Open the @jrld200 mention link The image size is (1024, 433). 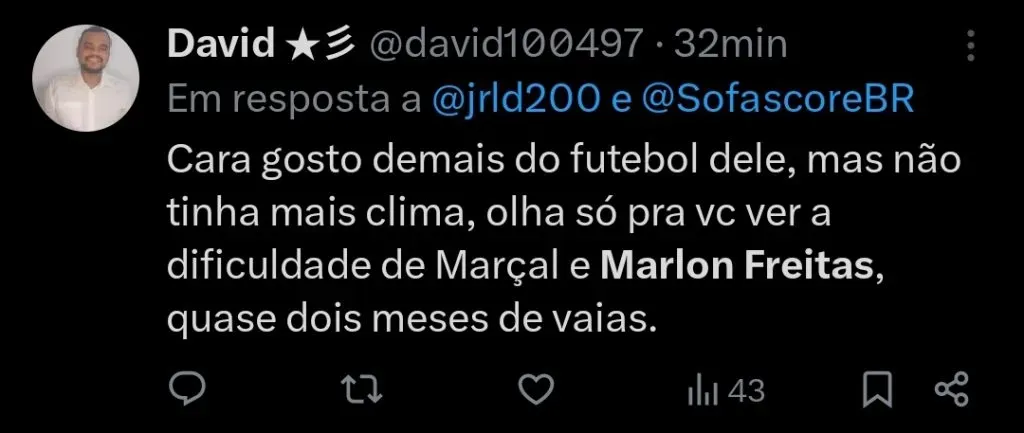click(516, 100)
